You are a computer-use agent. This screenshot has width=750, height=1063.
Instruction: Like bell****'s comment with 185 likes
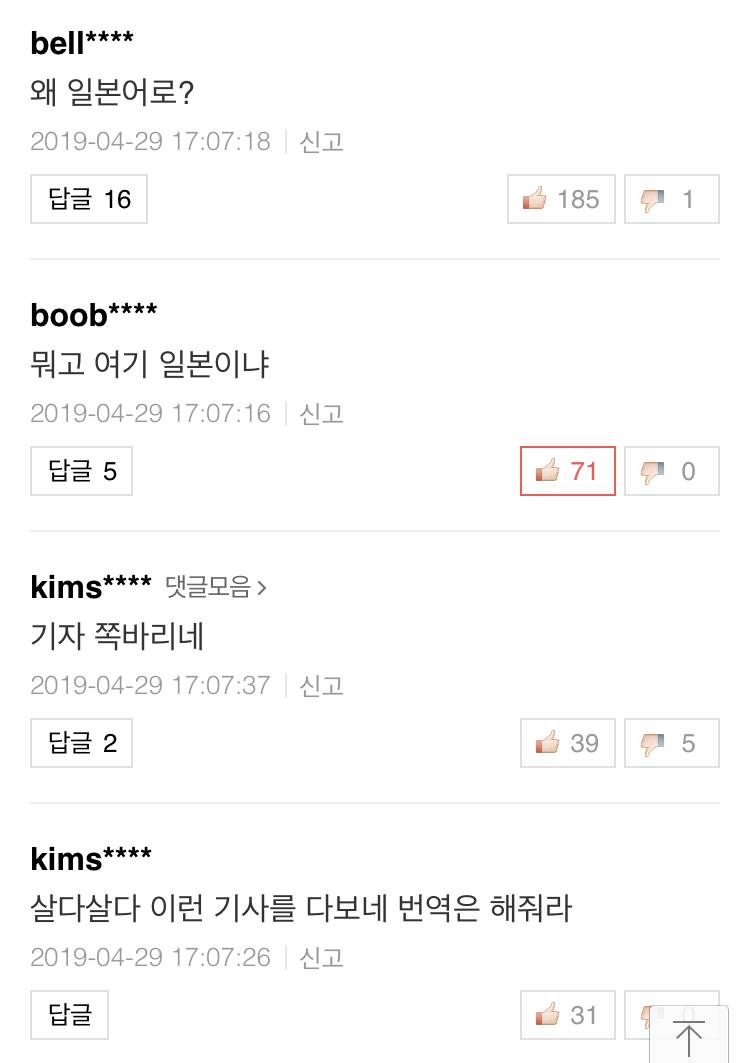562,199
